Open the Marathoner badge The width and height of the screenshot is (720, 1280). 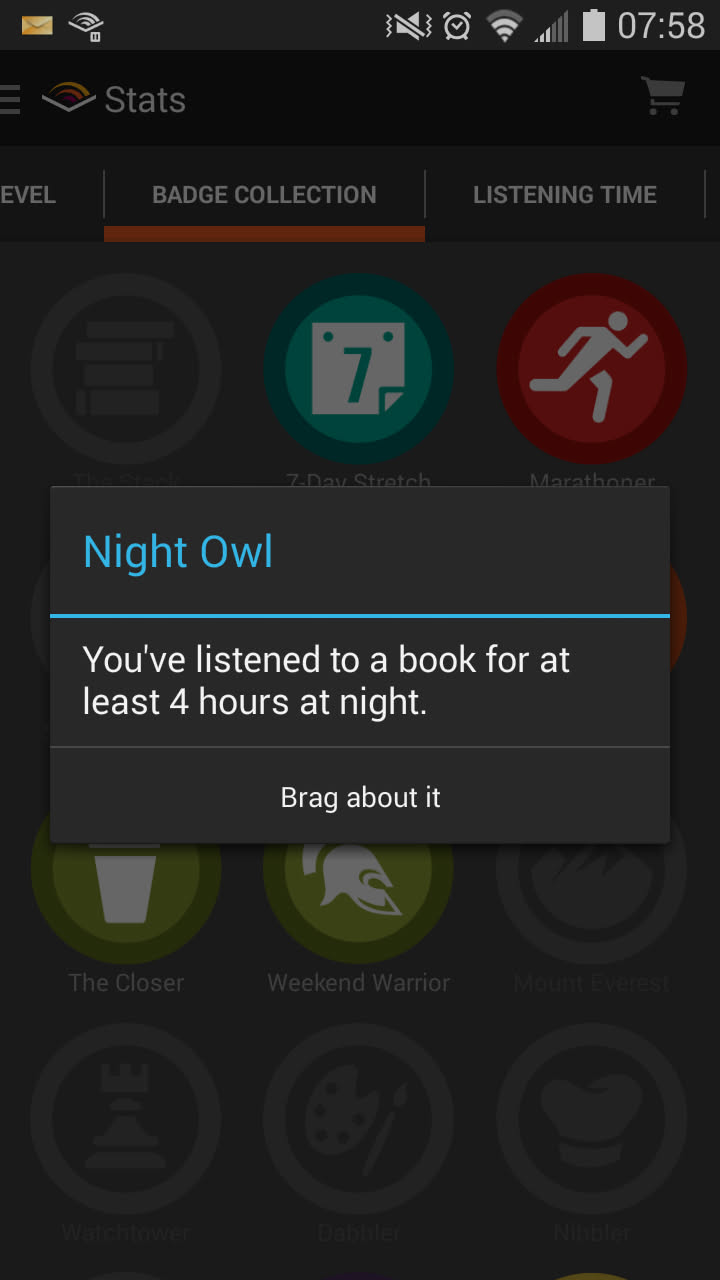tap(592, 370)
